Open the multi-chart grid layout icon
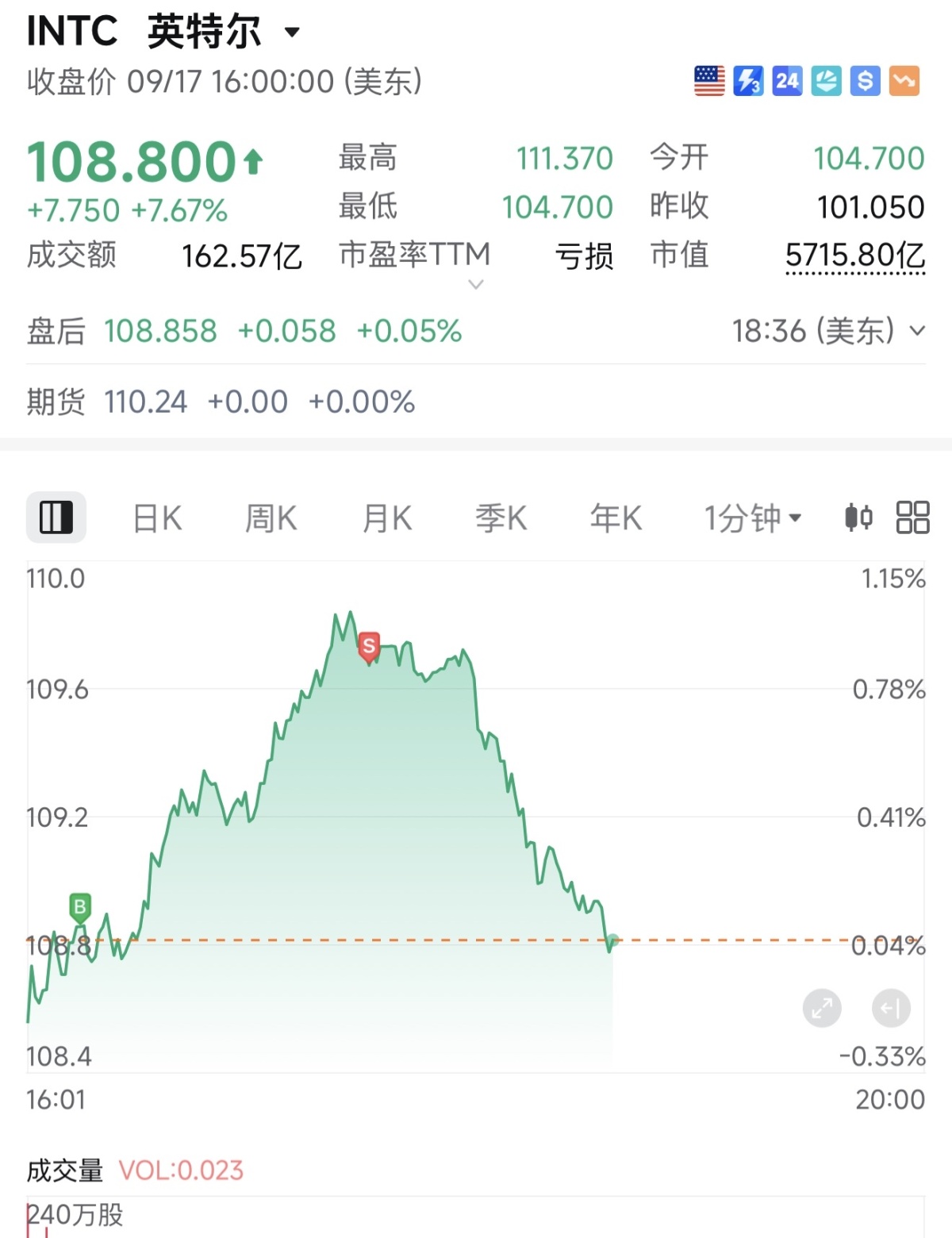Viewport: 952px width, 1238px height. point(912,517)
